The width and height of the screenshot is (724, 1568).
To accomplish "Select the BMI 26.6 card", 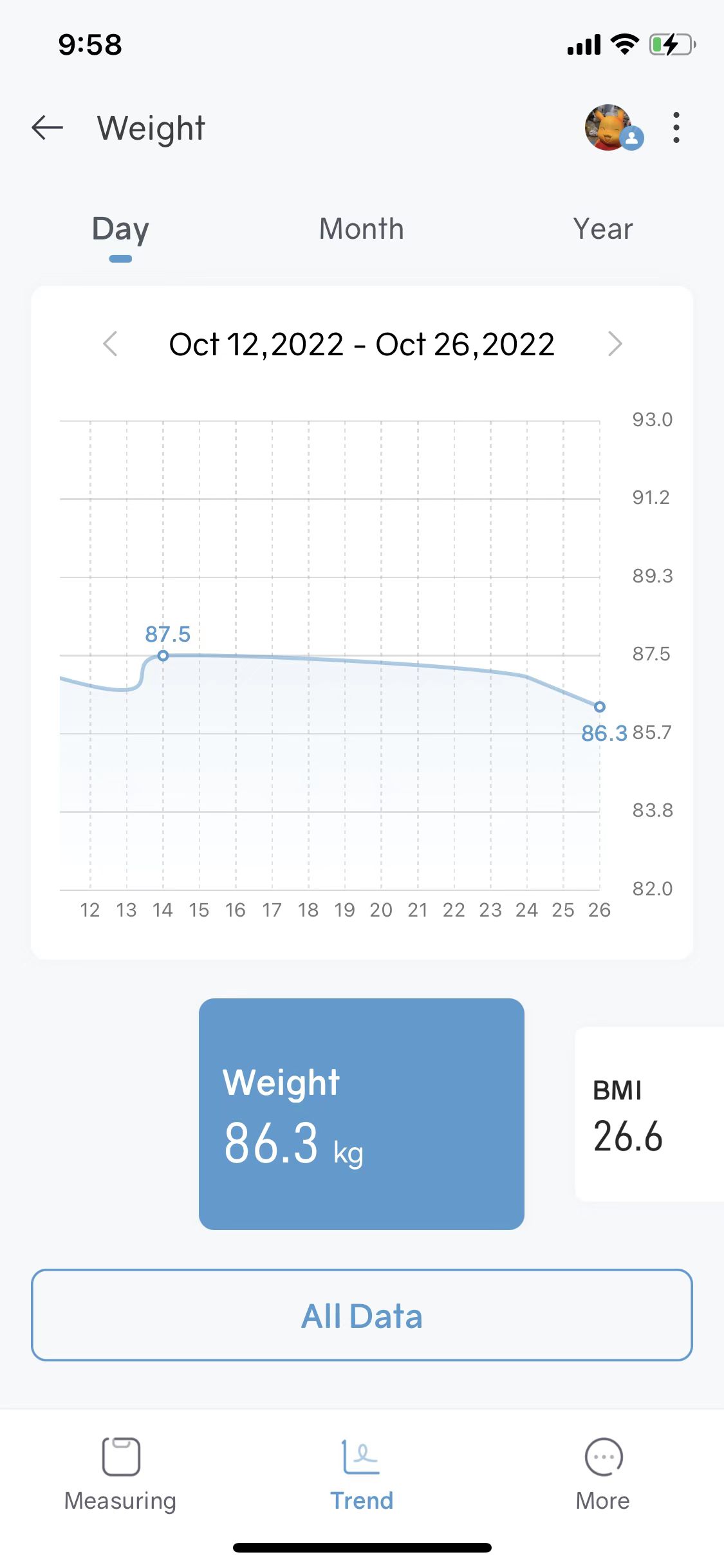I will (649, 1114).
